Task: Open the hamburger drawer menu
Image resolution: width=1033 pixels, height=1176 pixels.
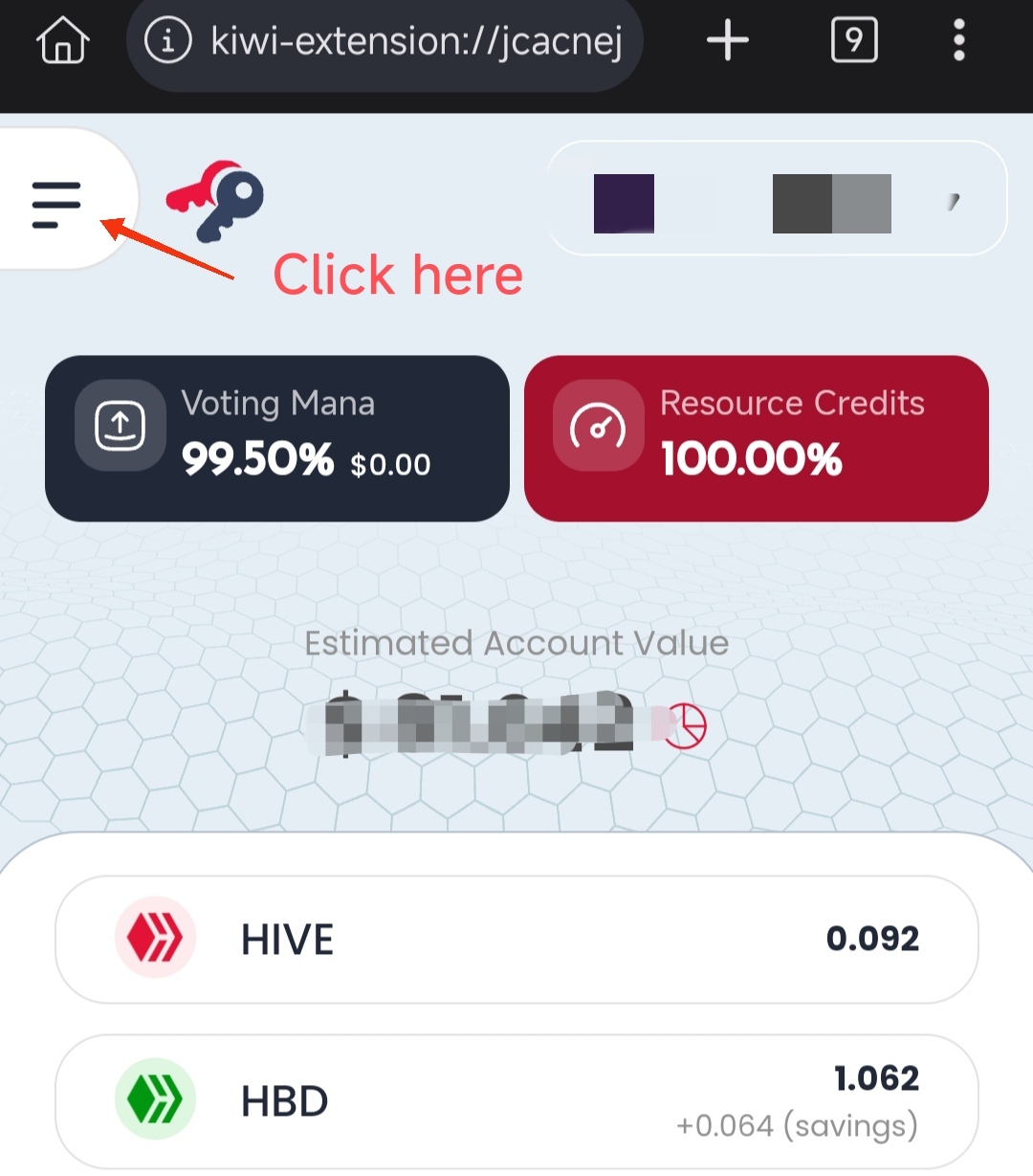Action: click(x=56, y=204)
